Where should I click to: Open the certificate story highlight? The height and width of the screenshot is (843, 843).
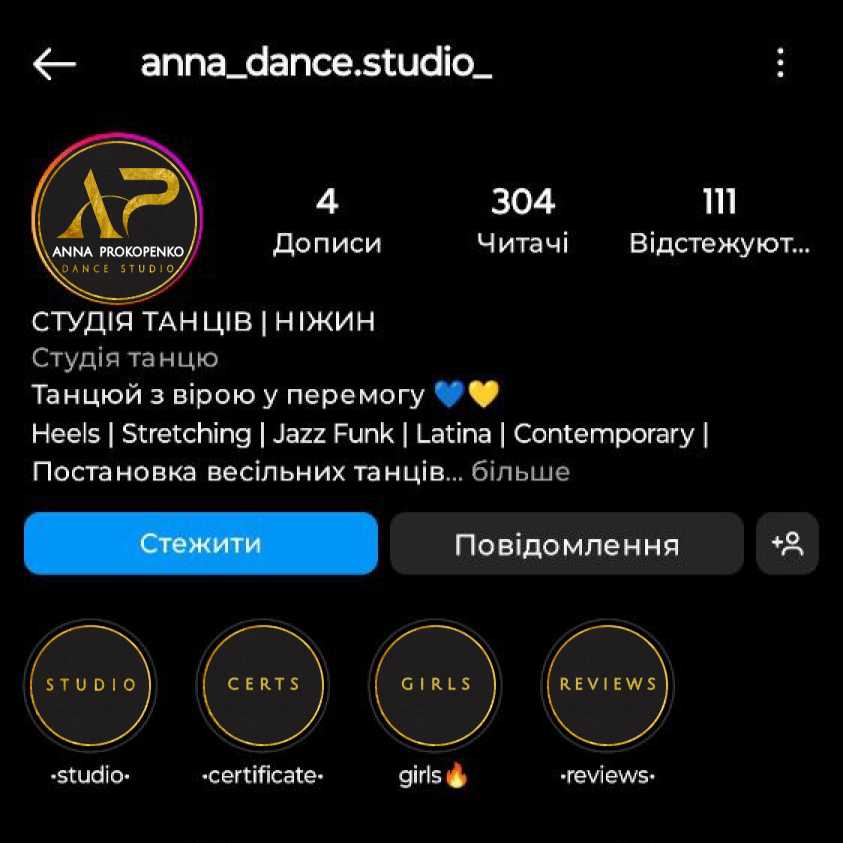[x=263, y=685]
